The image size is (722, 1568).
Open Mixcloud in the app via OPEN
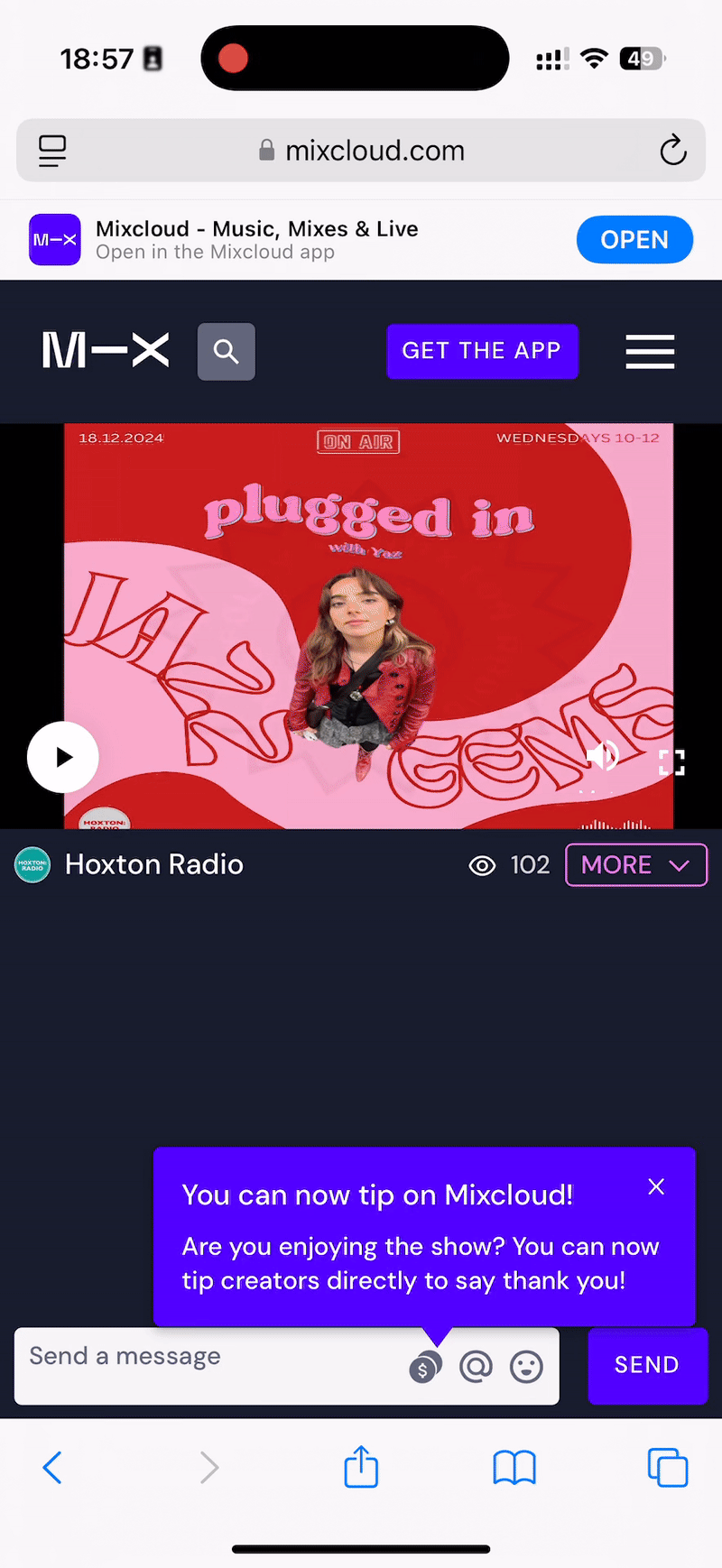[x=634, y=240]
